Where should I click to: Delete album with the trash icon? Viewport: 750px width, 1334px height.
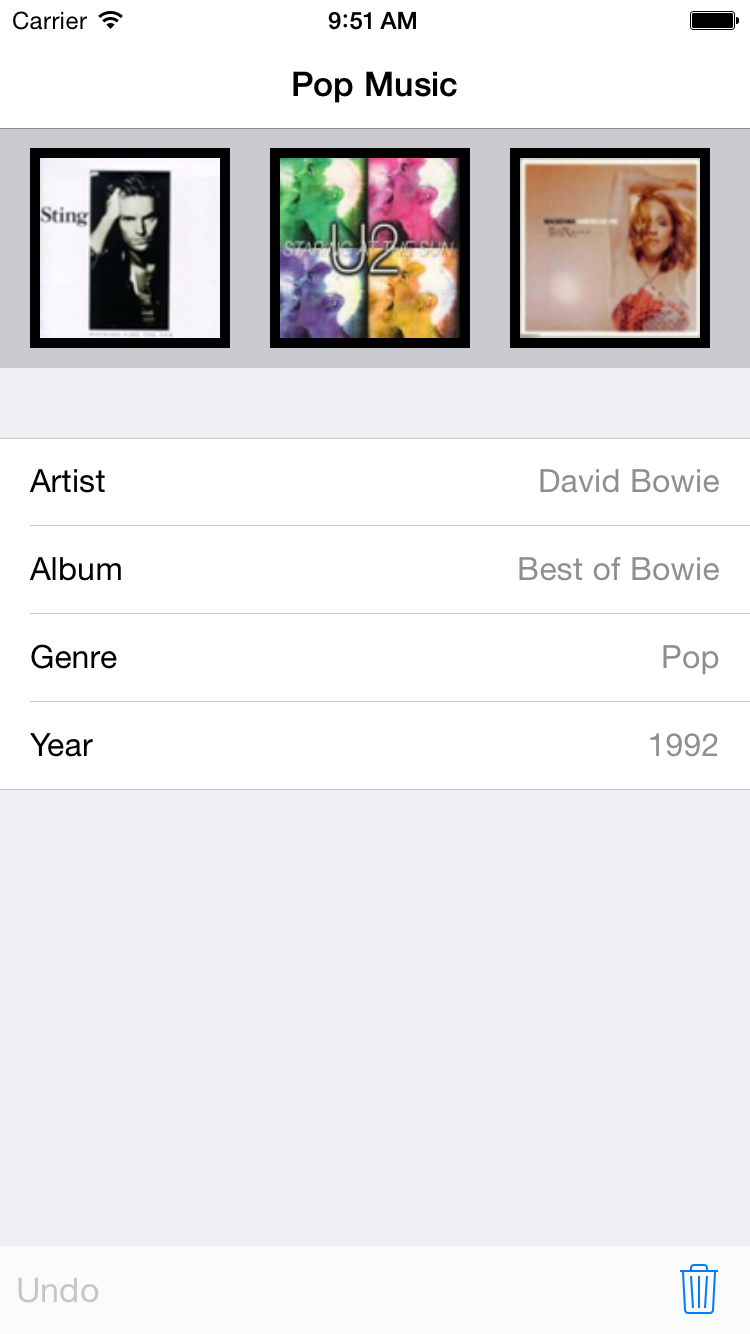[x=698, y=1289]
